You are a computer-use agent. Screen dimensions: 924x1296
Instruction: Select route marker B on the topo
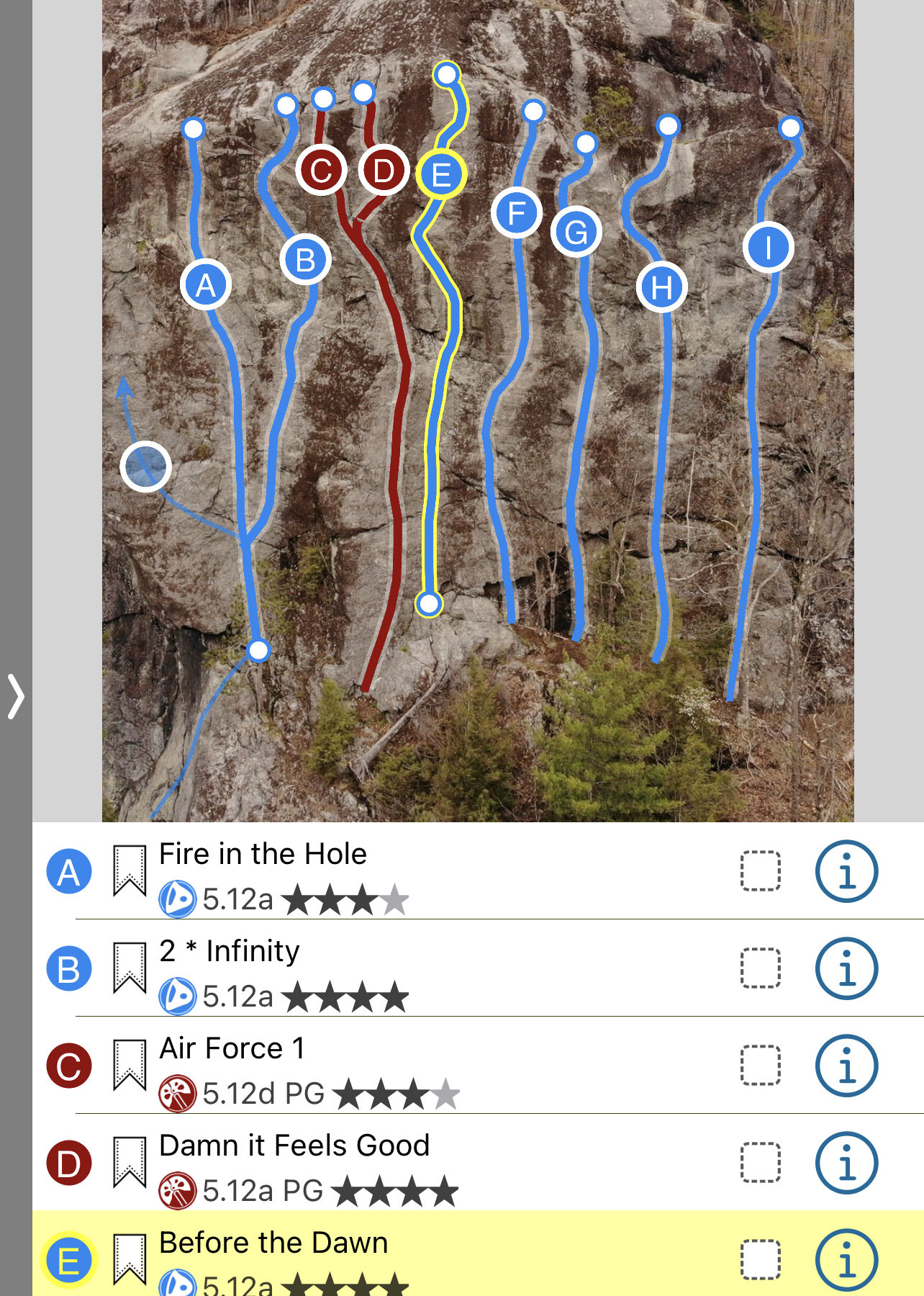coord(306,260)
